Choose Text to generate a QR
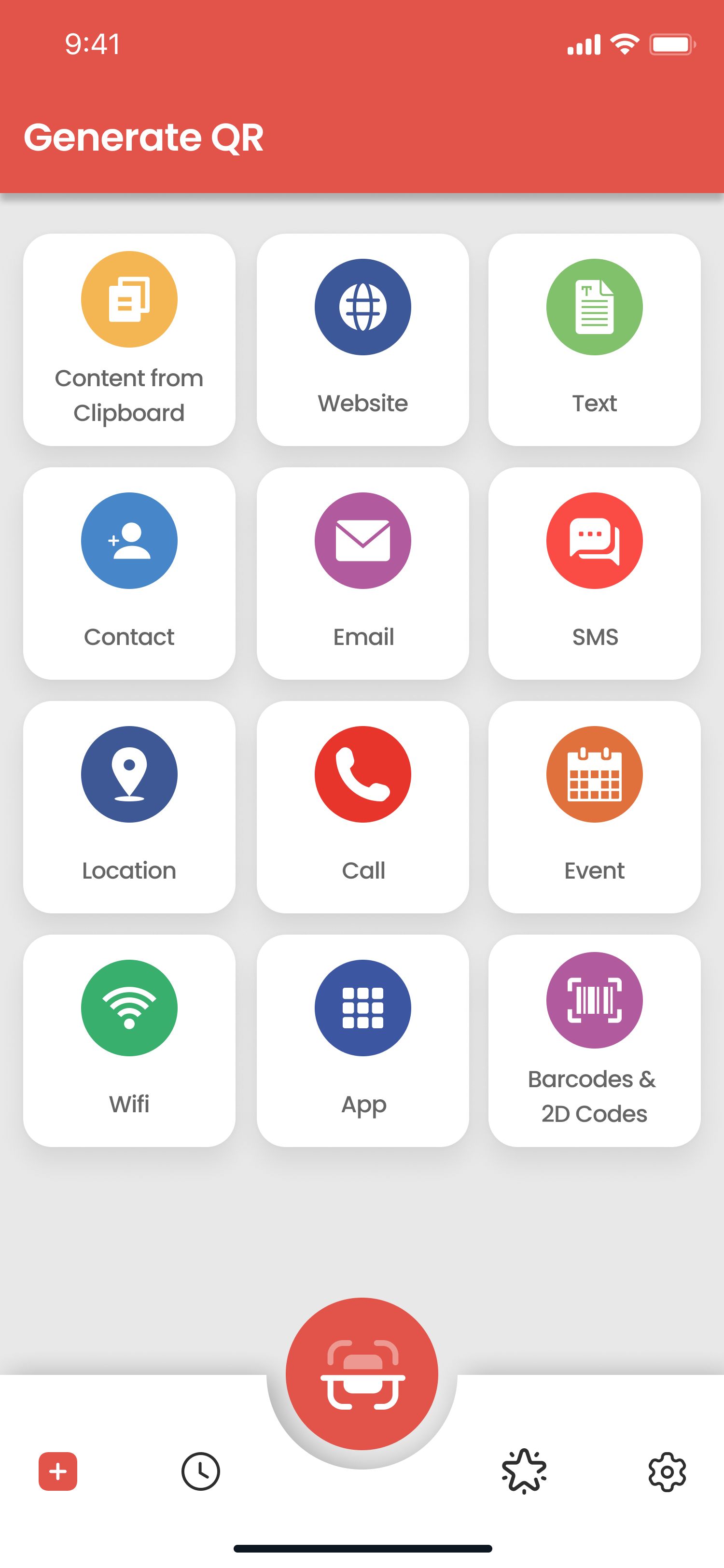The height and width of the screenshot is (1568, 724). point(595,340)
